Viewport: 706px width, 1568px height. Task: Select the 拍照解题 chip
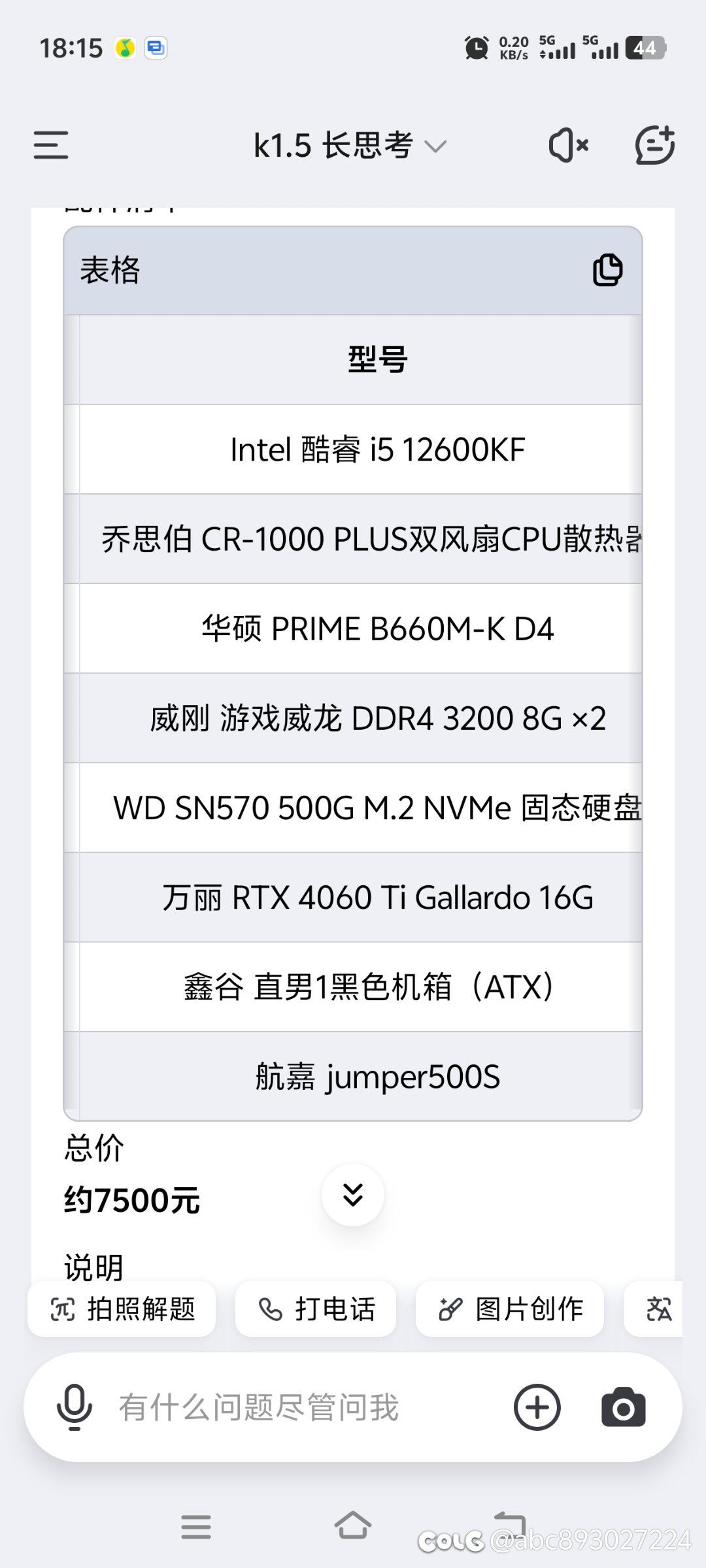pos(122,1309)
